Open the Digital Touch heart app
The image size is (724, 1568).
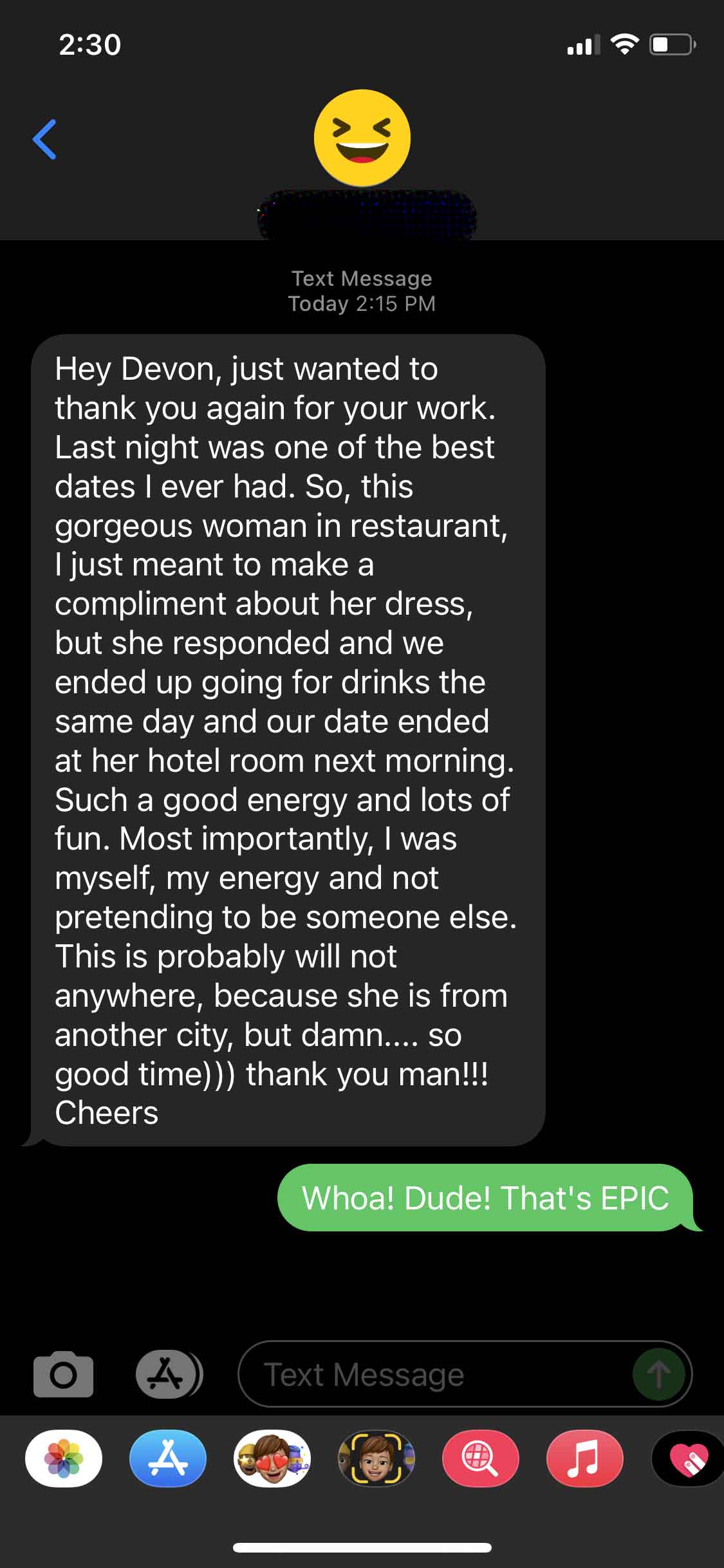[x=687, y=1459]
